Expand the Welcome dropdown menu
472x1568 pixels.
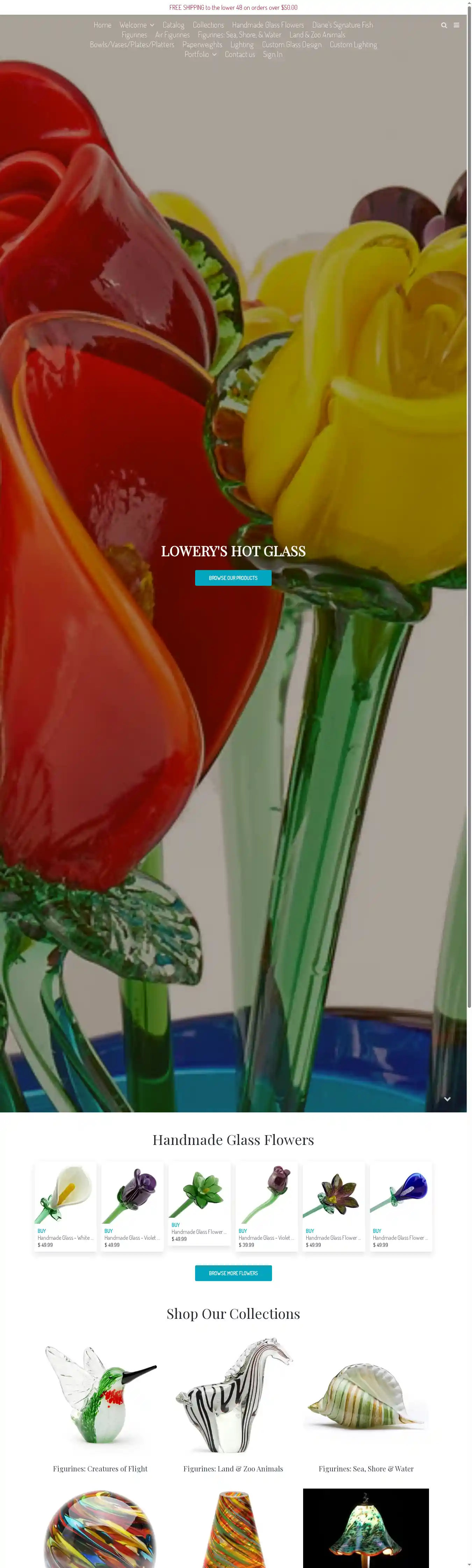136,25
